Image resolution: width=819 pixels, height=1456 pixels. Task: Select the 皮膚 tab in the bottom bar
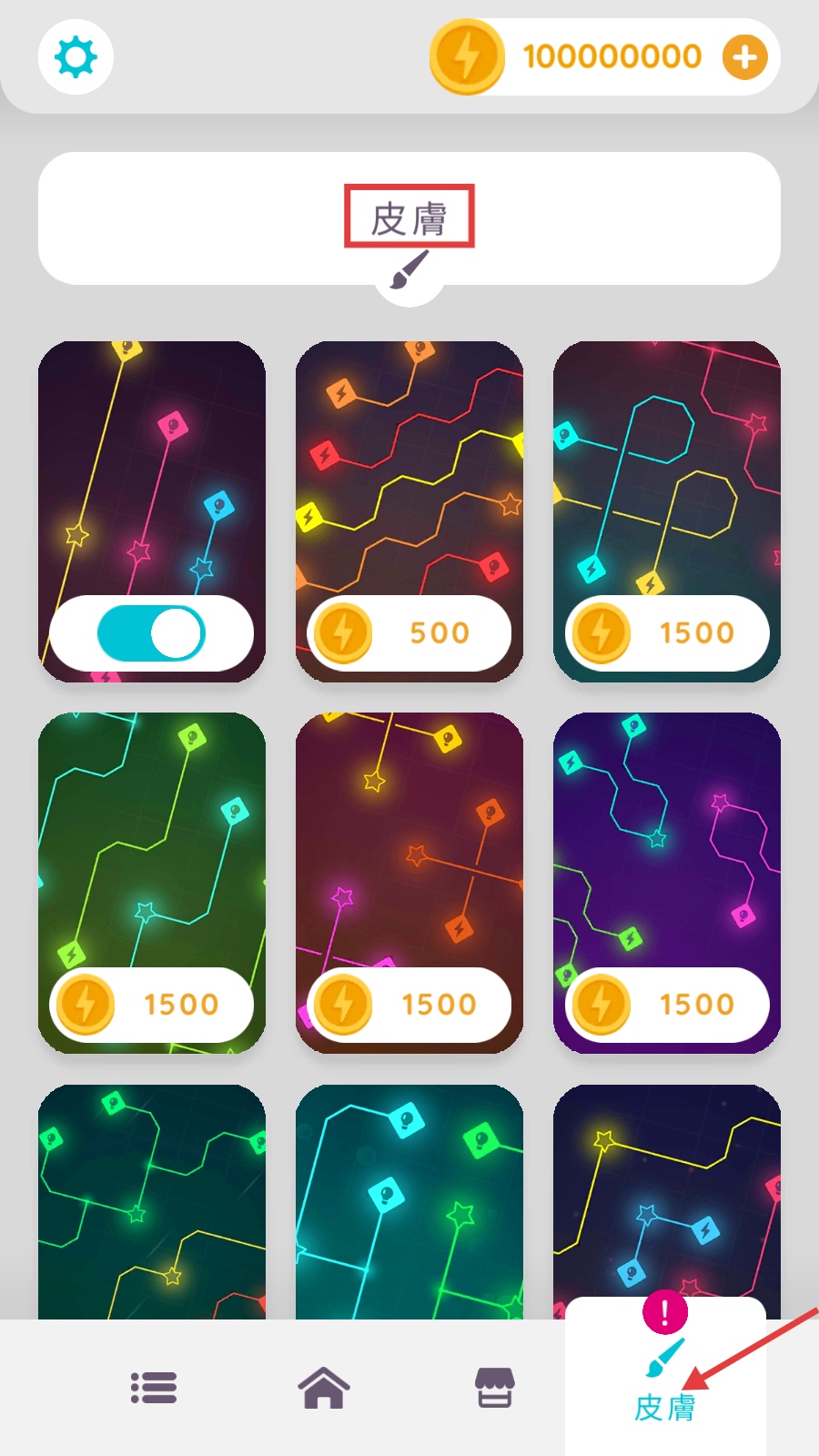(665, 1383)
